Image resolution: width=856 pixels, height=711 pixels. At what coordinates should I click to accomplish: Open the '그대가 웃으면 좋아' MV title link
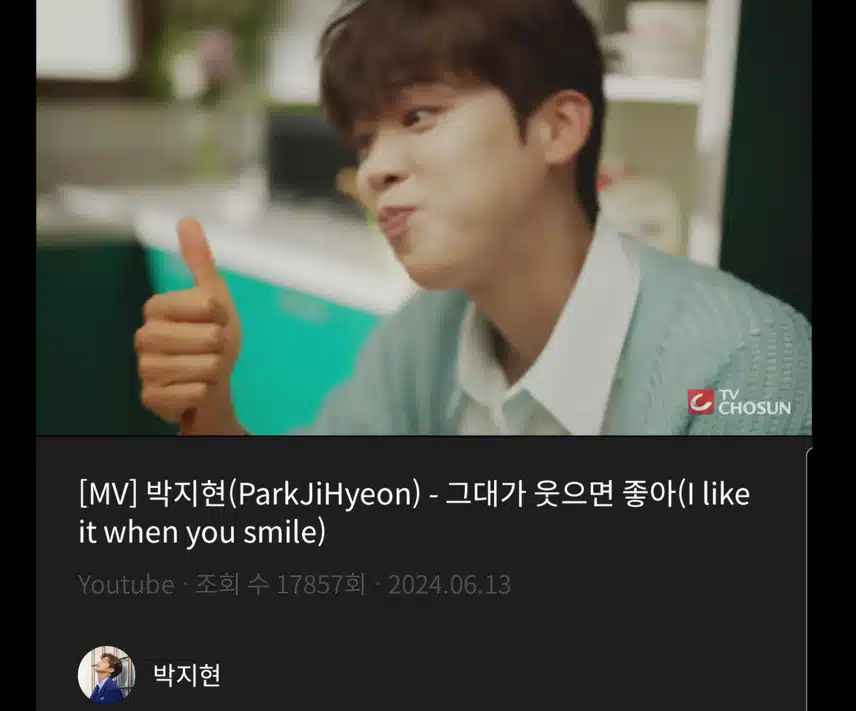[x=413, y=513]
